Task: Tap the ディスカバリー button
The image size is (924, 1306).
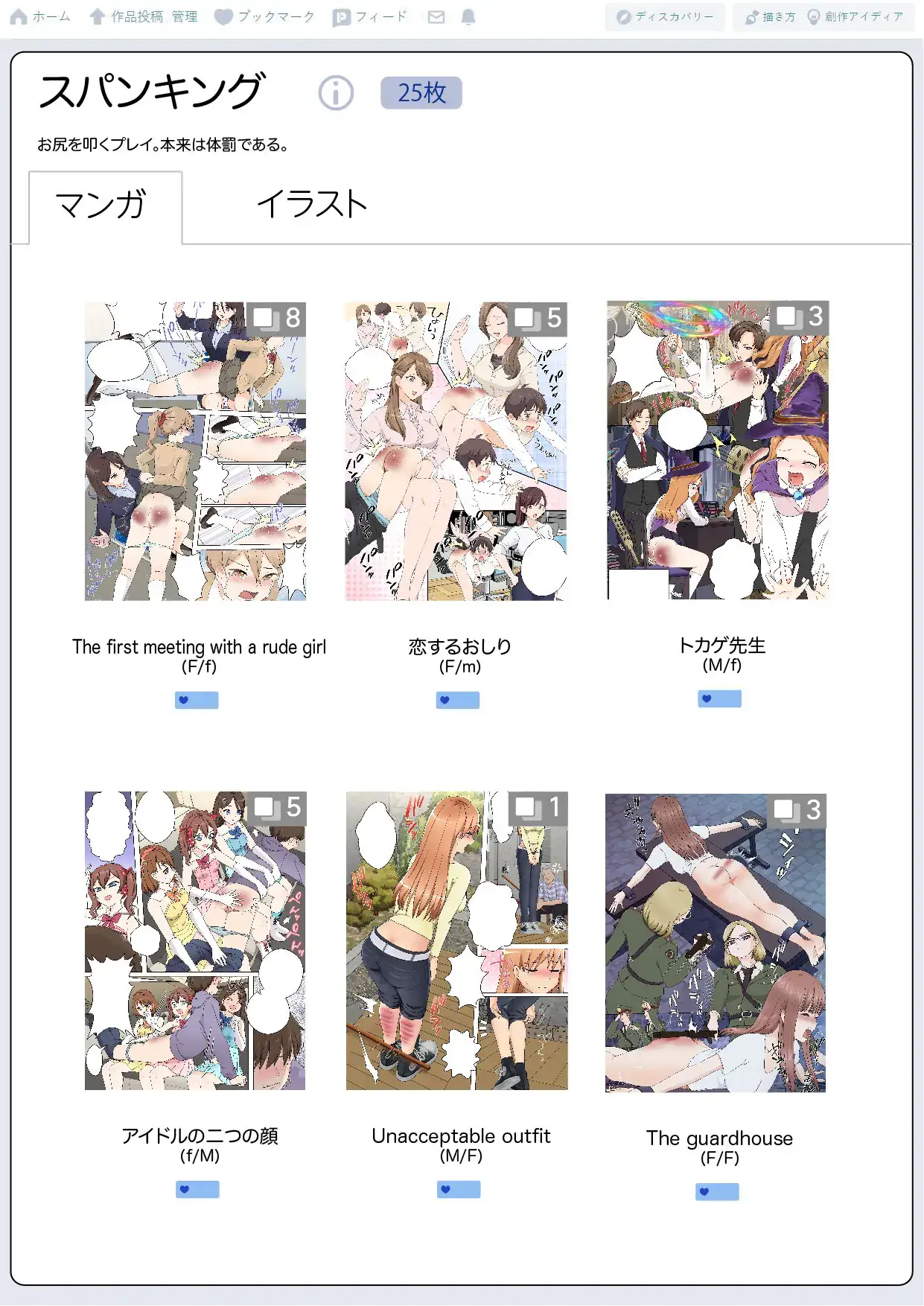Action: [x=665, y=16]
